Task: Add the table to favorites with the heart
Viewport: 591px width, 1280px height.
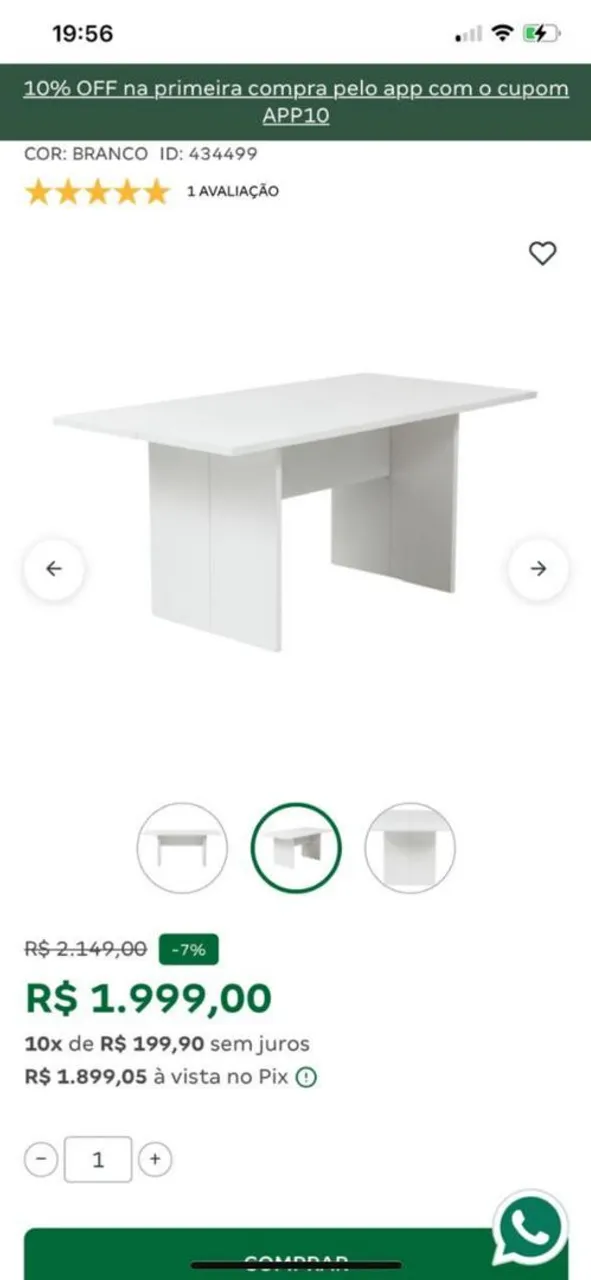Action: (x=542, y=253)
